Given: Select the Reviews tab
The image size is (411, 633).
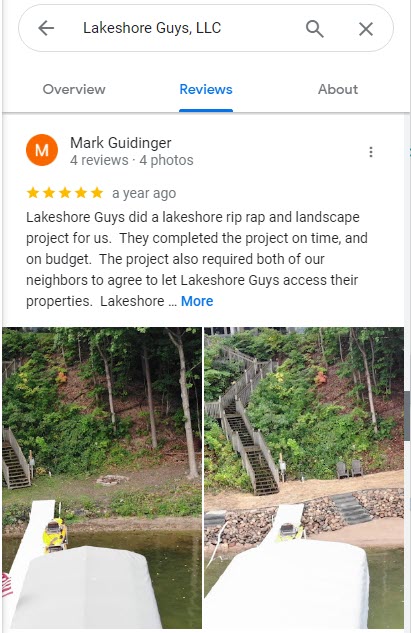Looking at the screenshot, I should (x=206, y=89).
